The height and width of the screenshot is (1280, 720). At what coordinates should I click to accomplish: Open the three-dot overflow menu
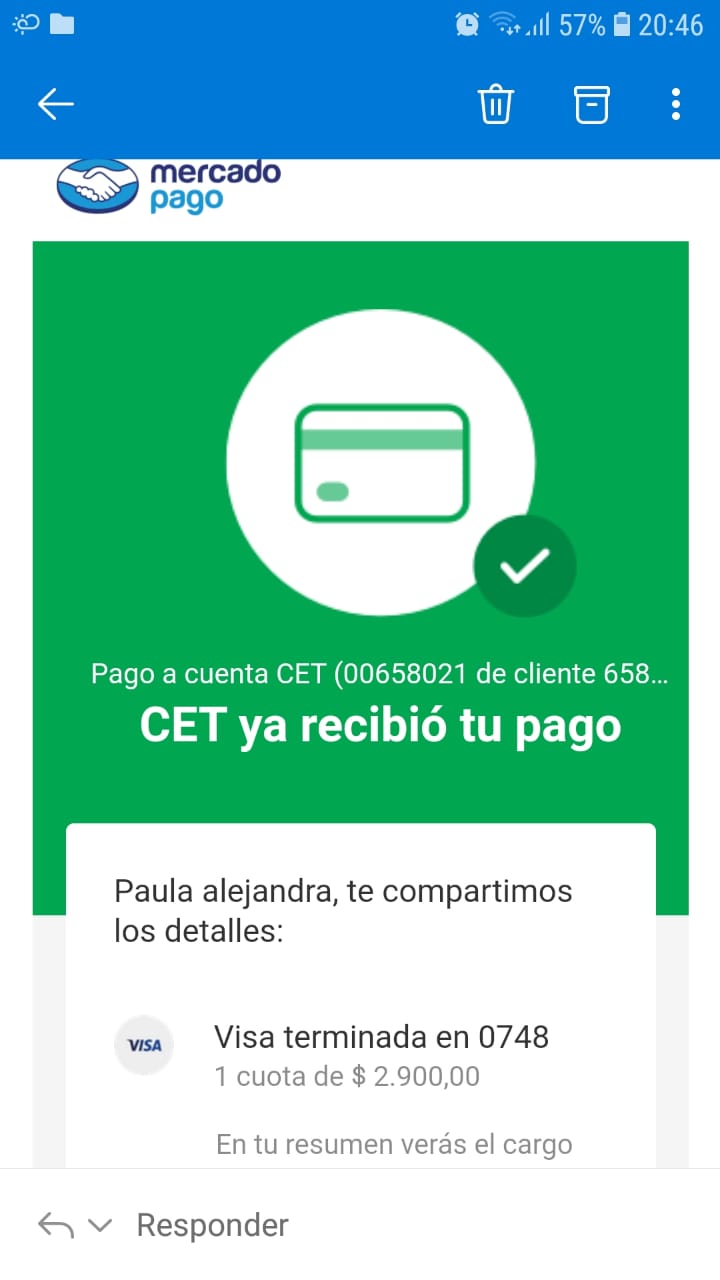click(x=676, y=104)
